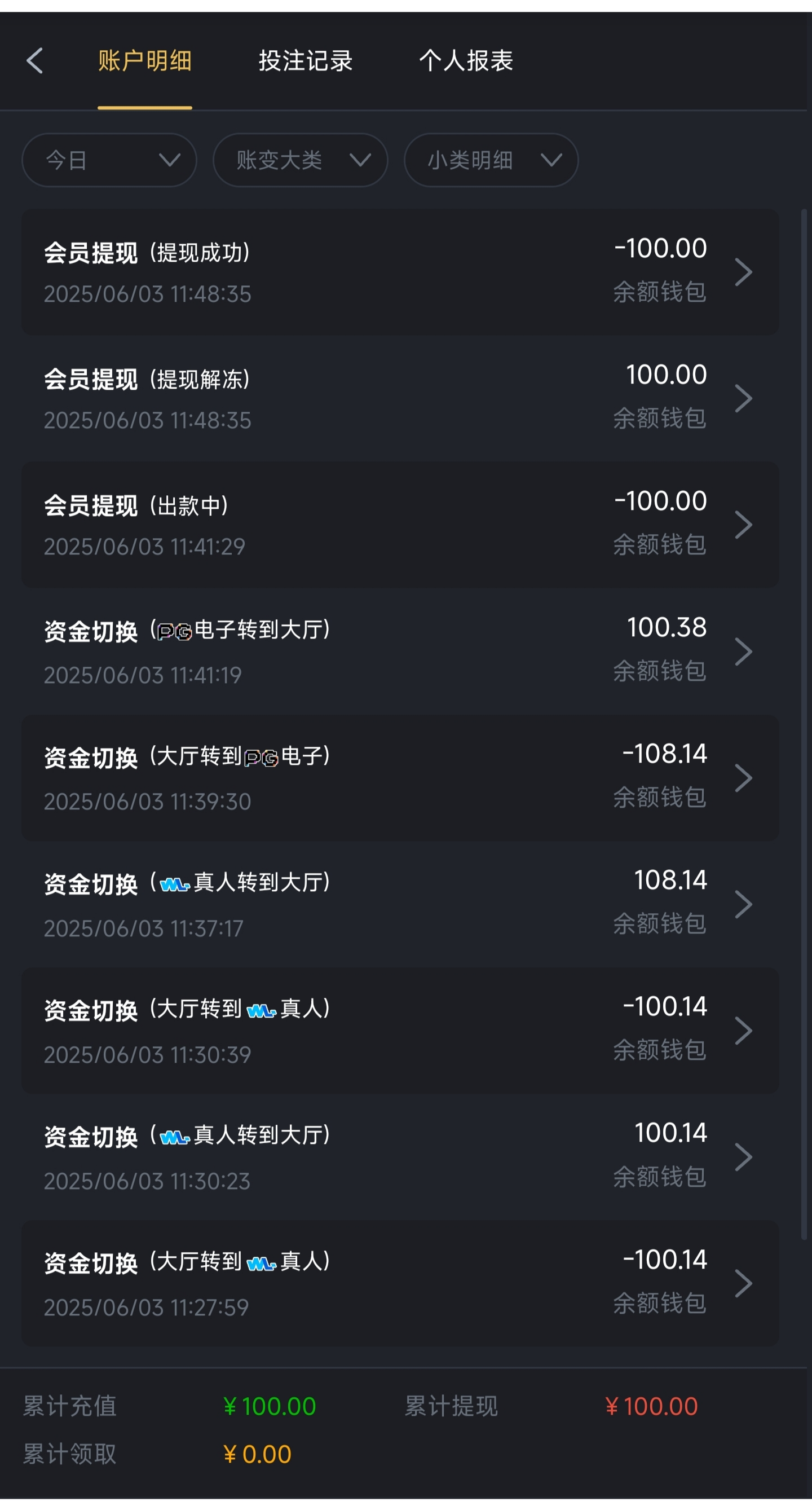Open the 小类明细 subcategory dropdown
The image size is (812, 1501).
tap(491, 160)
